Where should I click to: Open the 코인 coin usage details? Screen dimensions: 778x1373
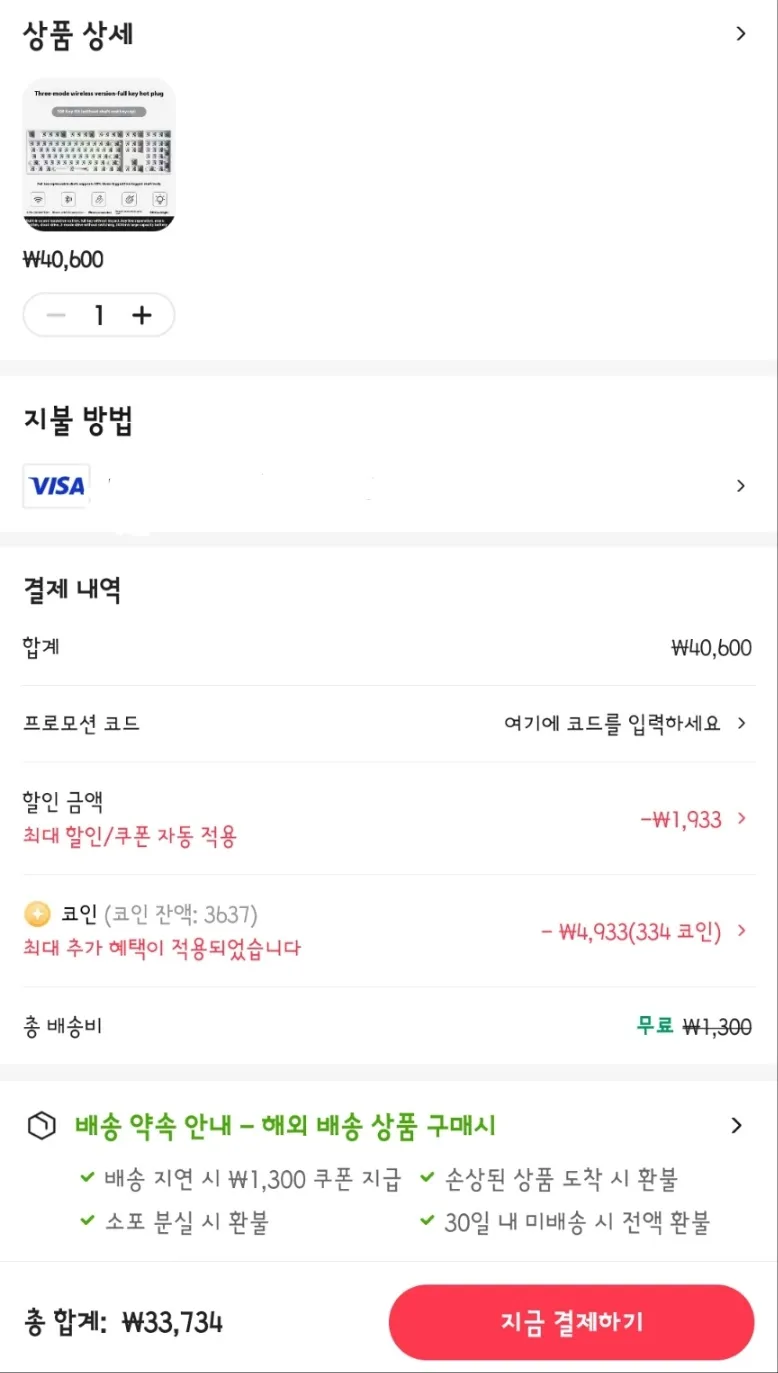pyautogui.click(x=740, y=930)
